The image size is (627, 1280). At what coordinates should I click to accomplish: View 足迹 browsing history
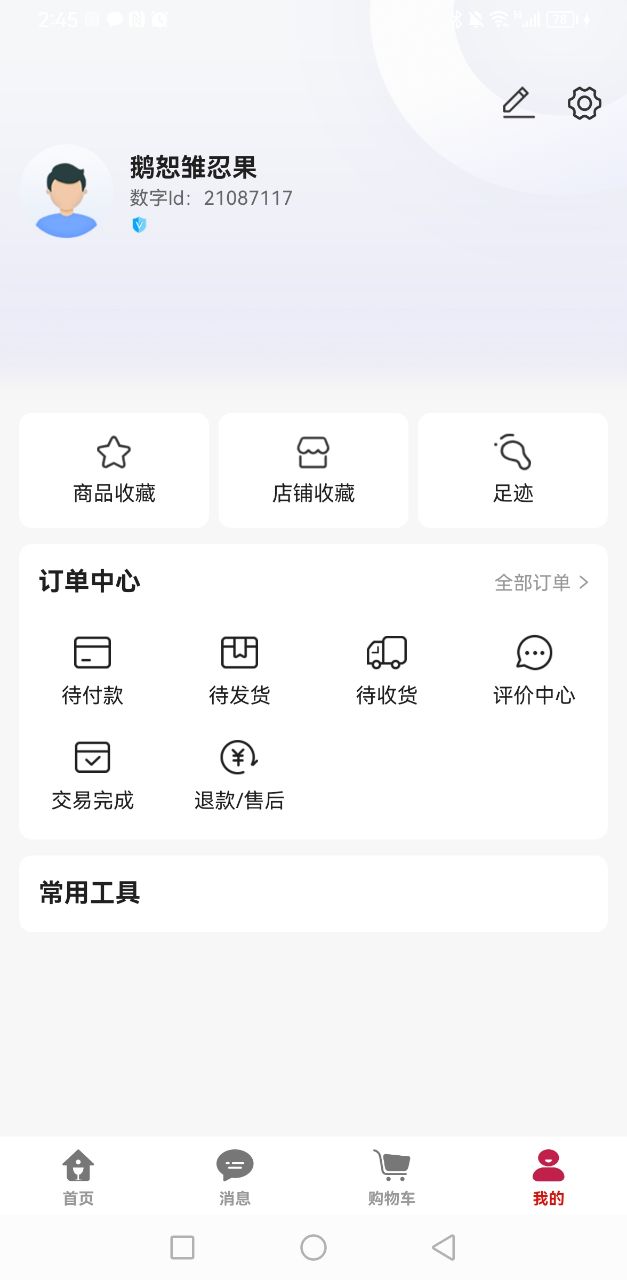pyautogui.click(x=513, y=470)
